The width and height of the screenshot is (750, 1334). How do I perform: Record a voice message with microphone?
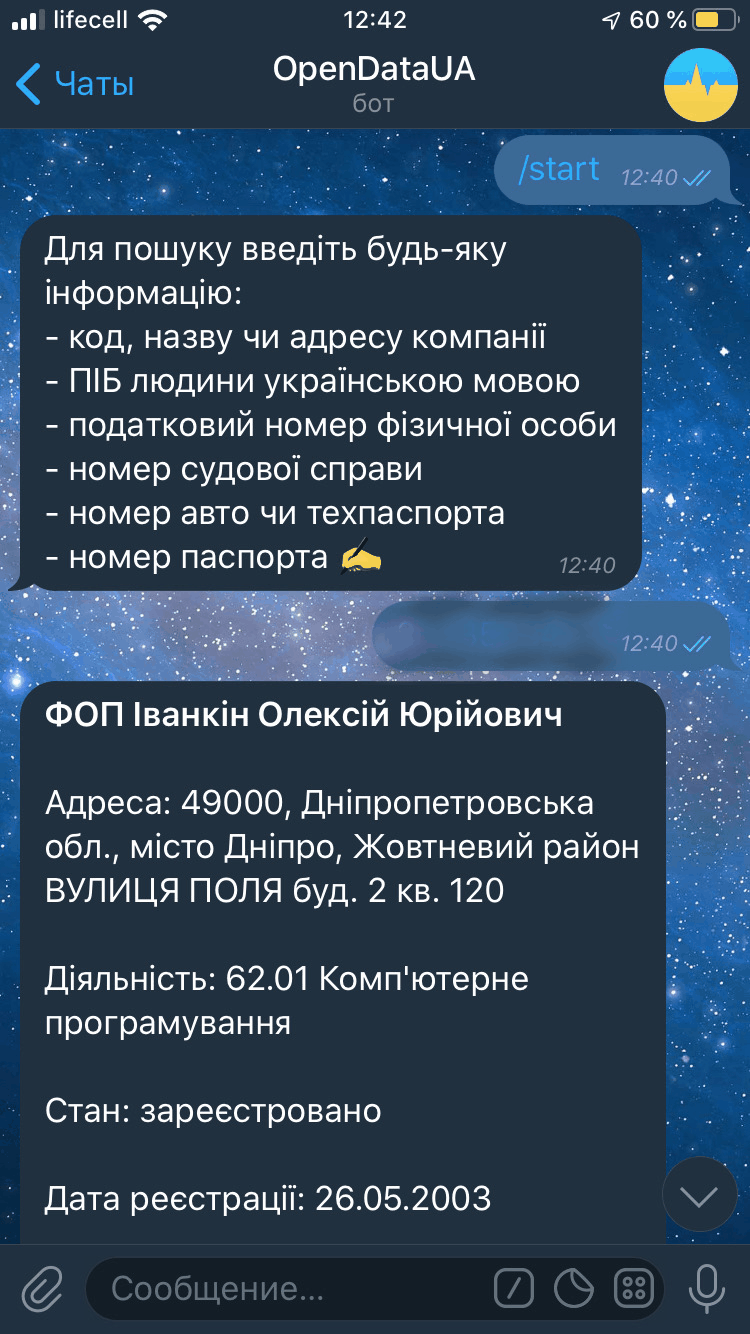coord(706,1288)
